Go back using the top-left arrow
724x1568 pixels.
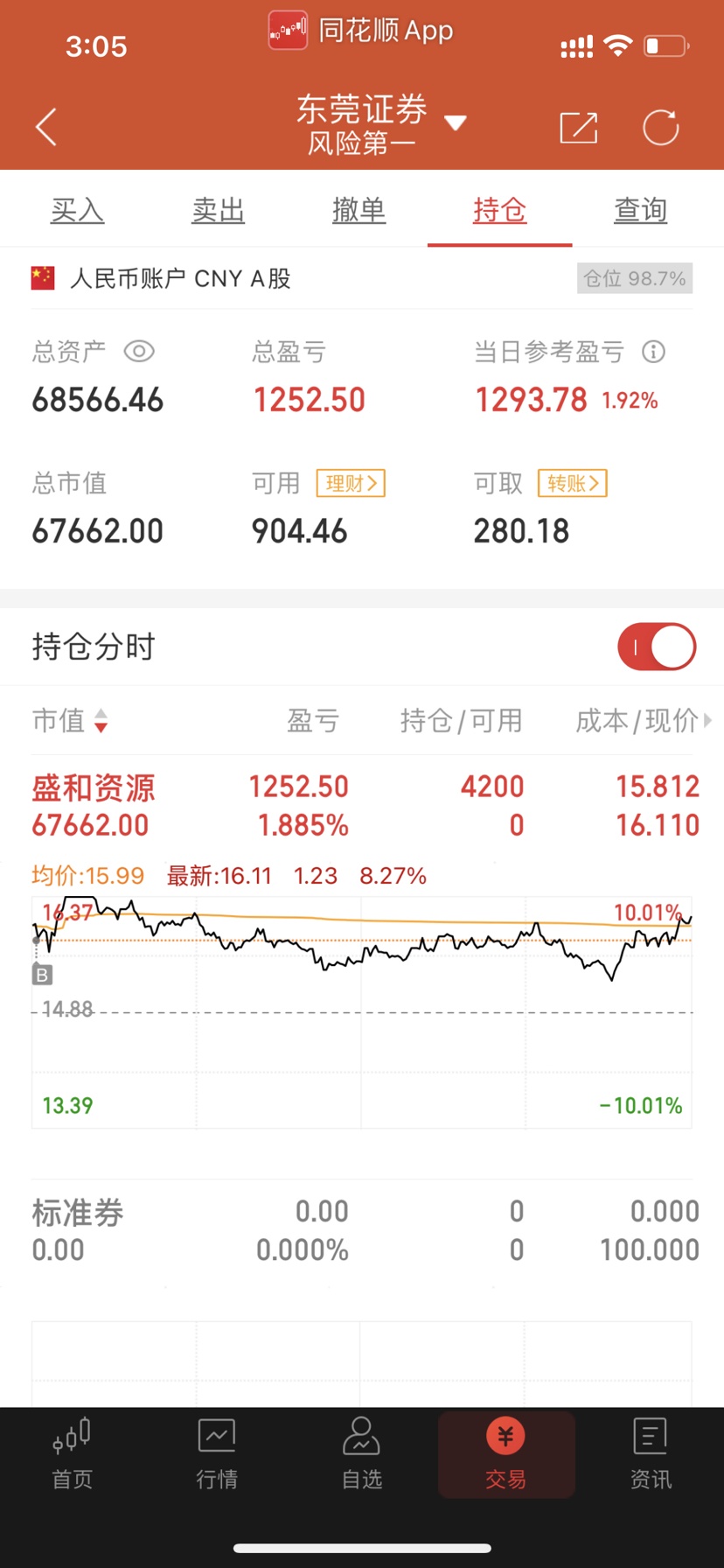pyautogui.click(x=46, y=128)
